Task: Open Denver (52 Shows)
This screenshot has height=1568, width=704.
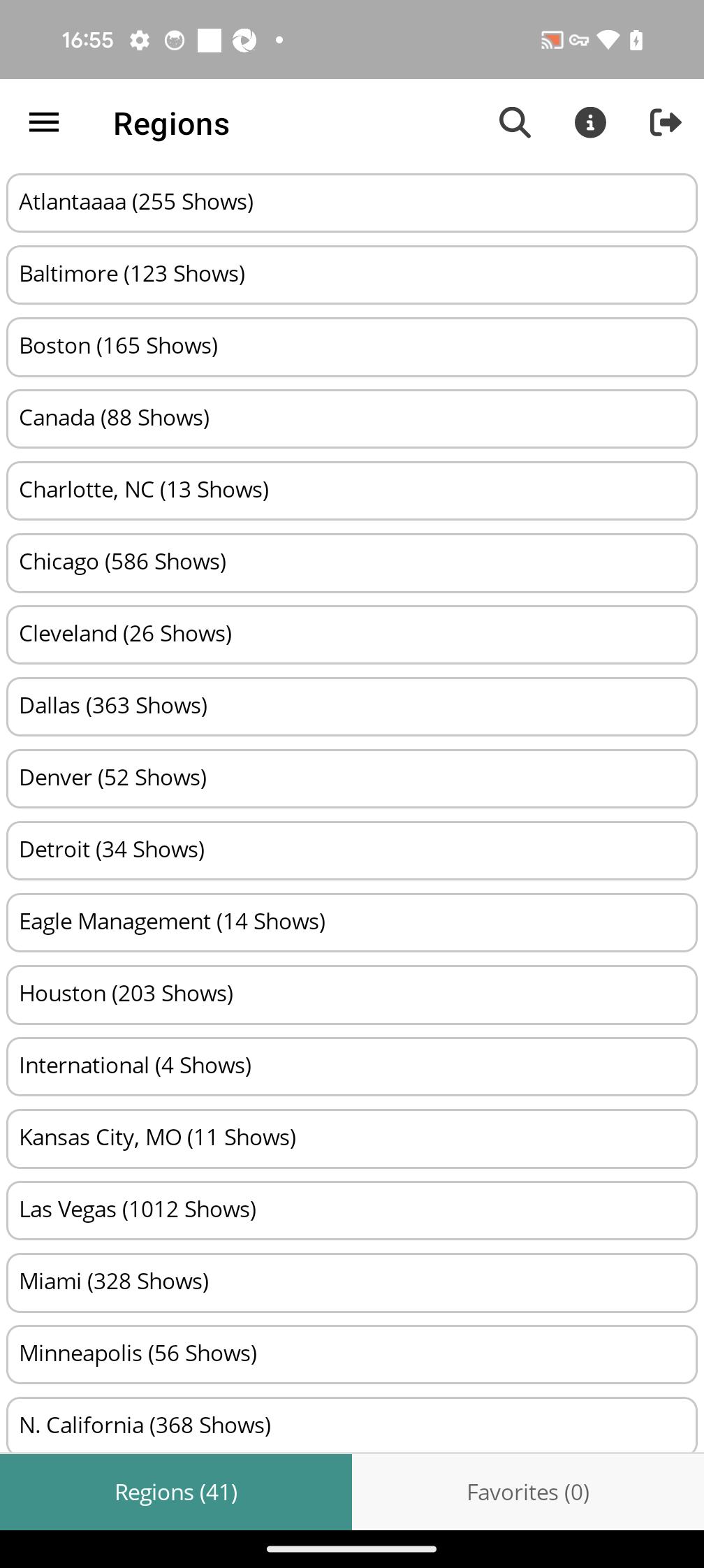Action: coord(352,778)
